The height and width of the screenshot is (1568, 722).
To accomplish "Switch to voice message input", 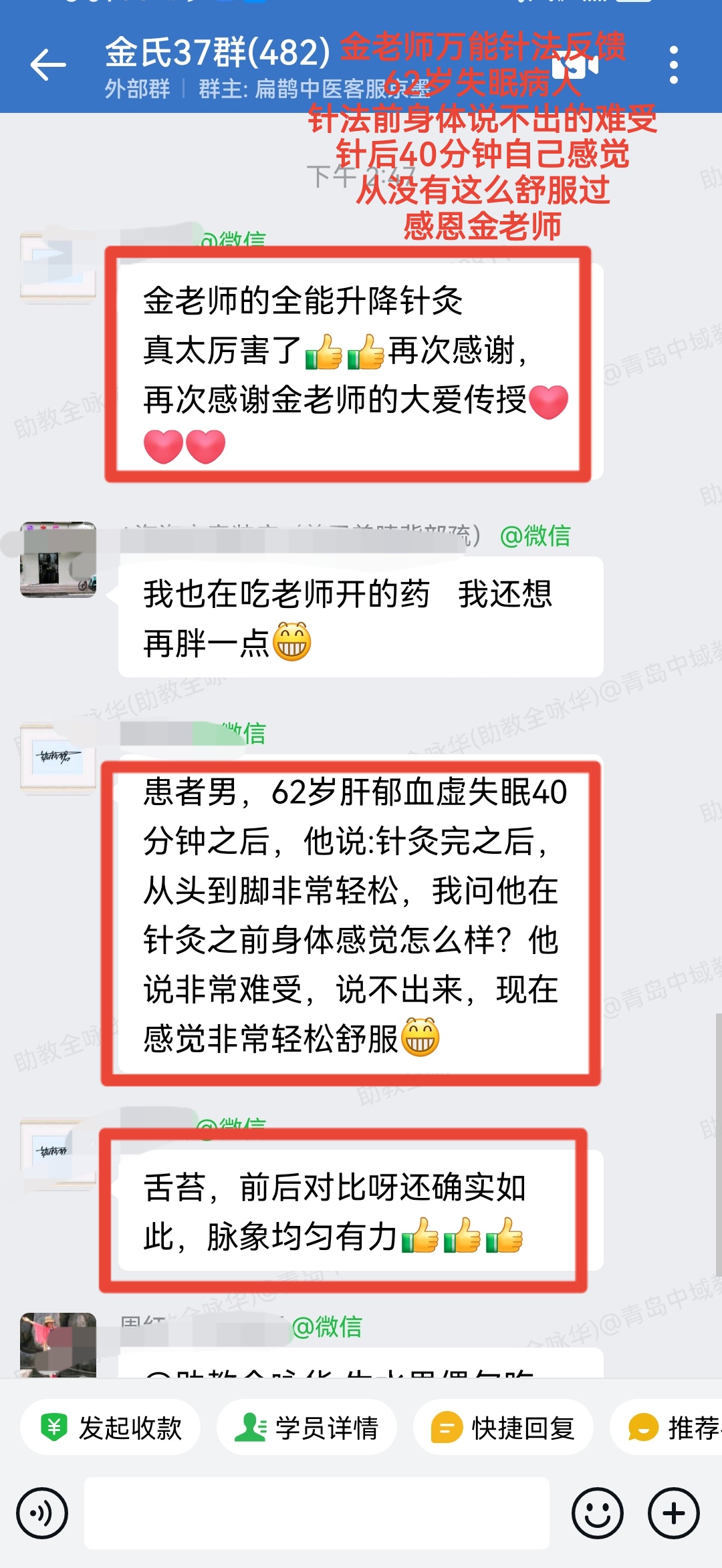I will (x=42, y=1513).
